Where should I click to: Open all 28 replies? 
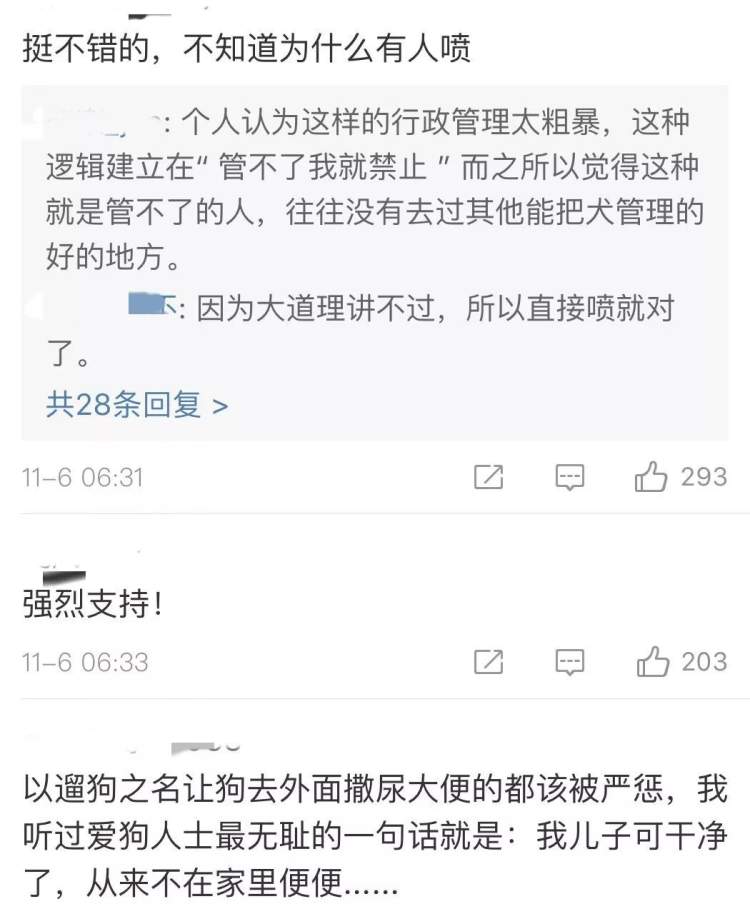tap(137, 405)
